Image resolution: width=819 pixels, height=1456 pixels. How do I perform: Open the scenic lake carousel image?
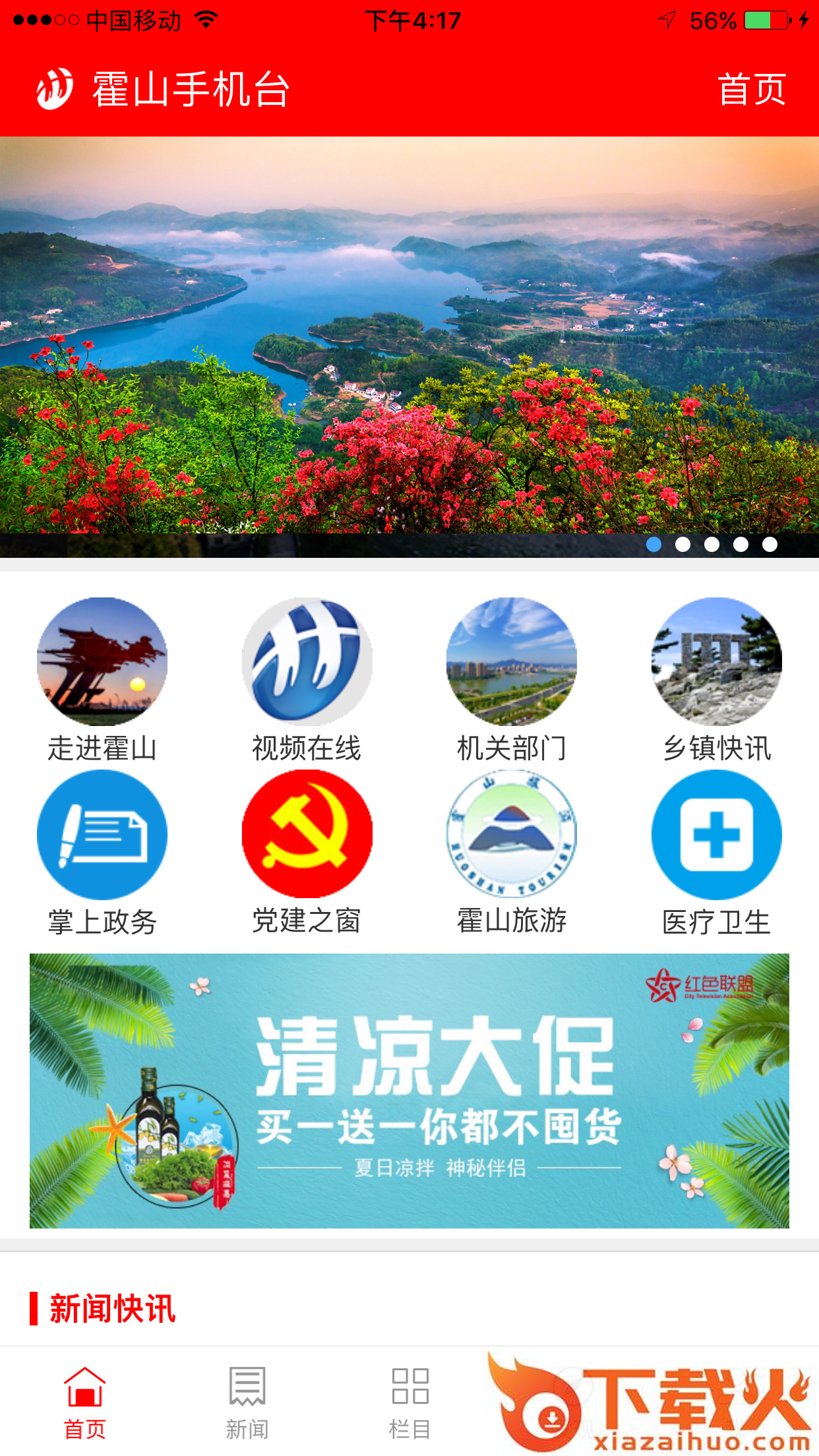pos(409,336)
